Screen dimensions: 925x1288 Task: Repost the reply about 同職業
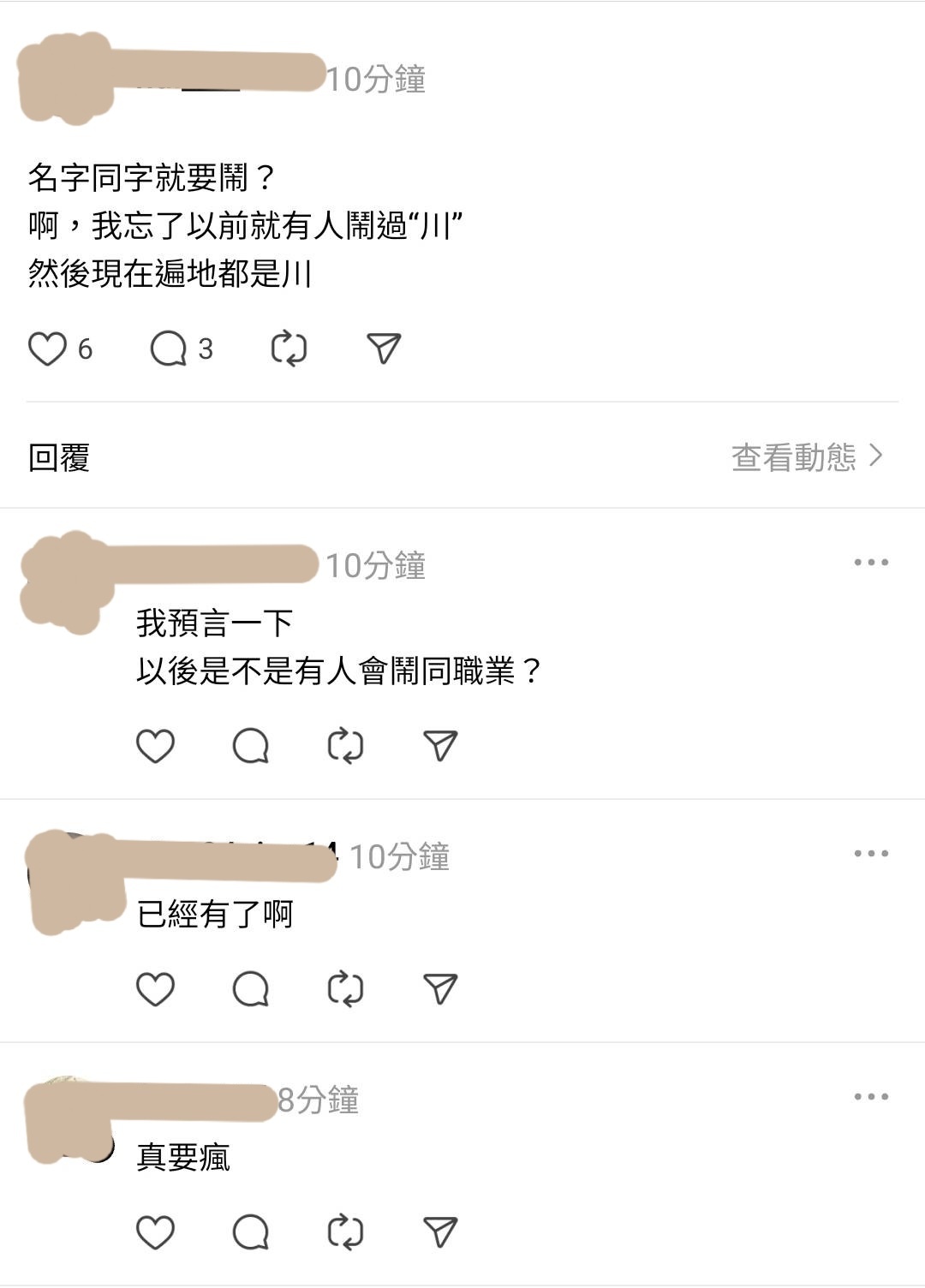pos(345,746)
